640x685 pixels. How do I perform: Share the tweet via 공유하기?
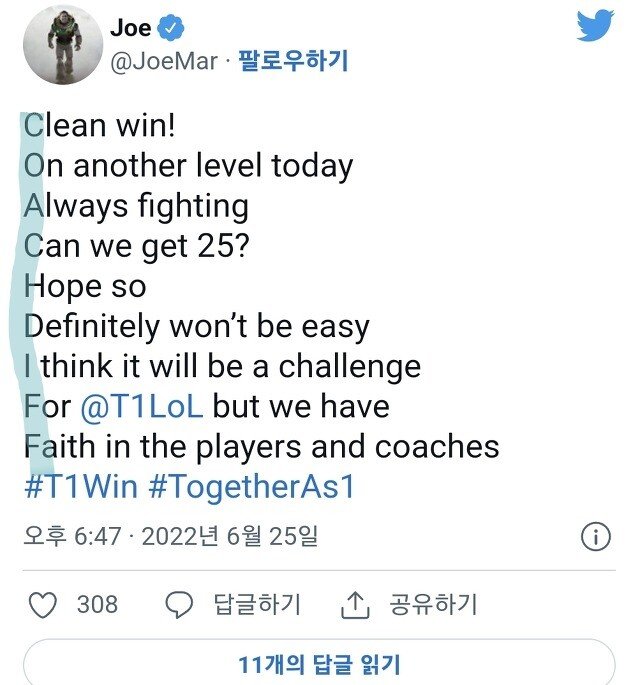tap(409, 605)
